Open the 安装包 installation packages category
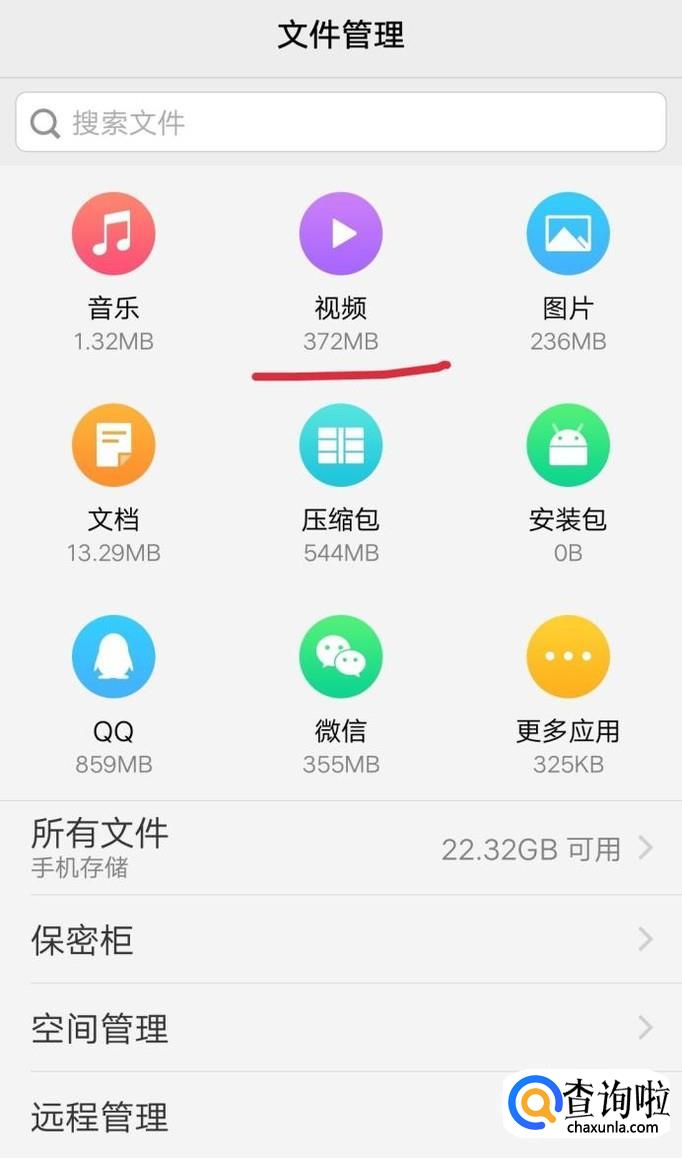682x1158 pixels. pyautogui.click(x=568, y=446)
